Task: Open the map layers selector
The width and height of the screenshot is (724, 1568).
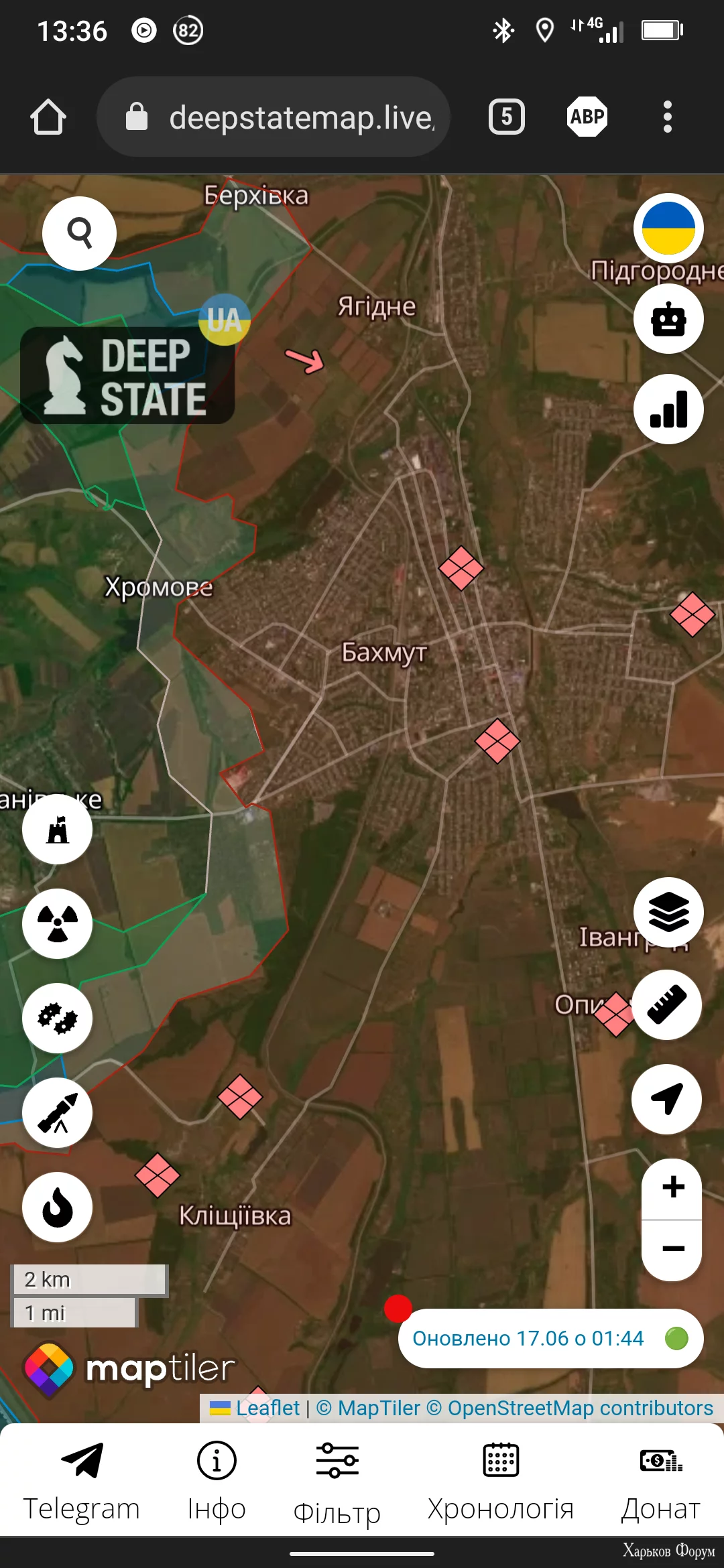Action: 668,913
